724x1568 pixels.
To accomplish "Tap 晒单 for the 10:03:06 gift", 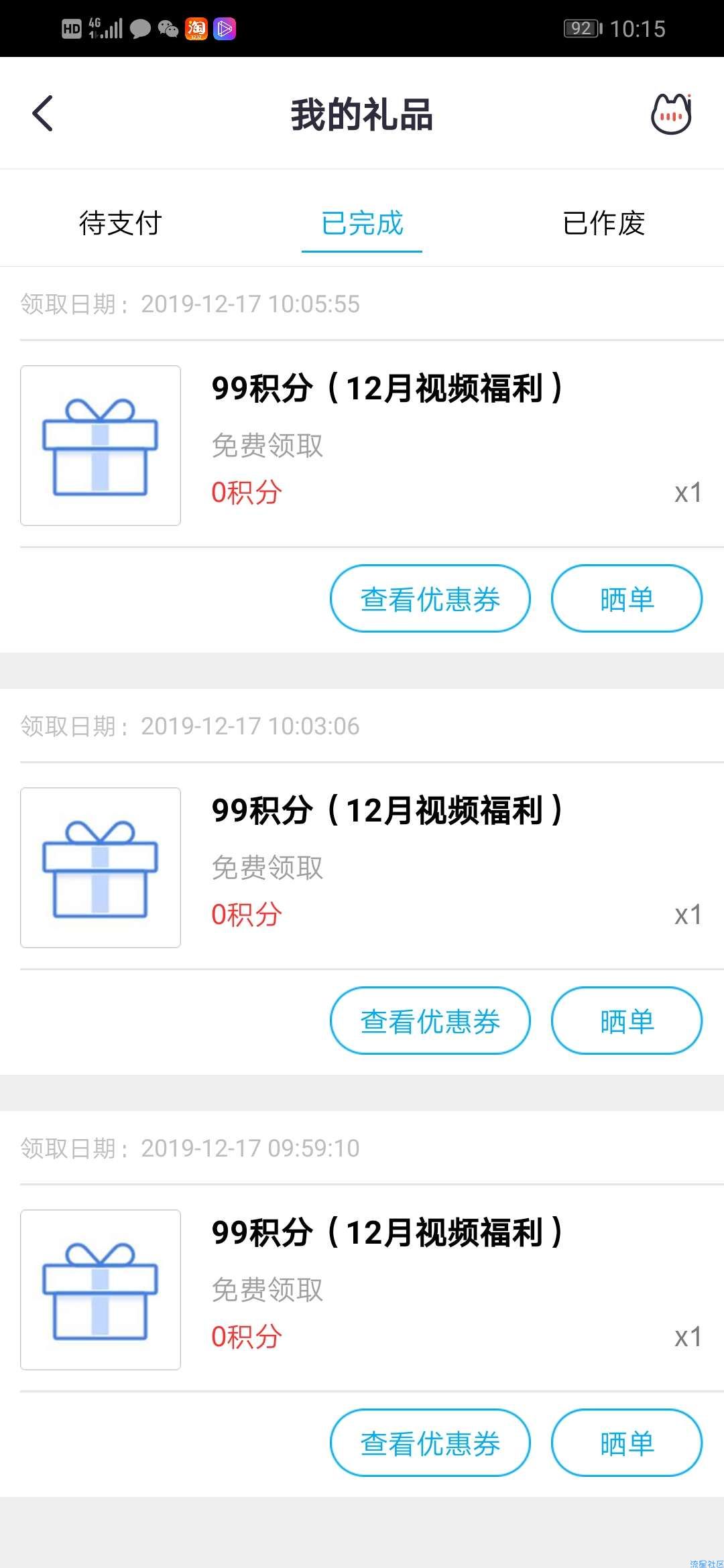I will [x=627, y=1021].
